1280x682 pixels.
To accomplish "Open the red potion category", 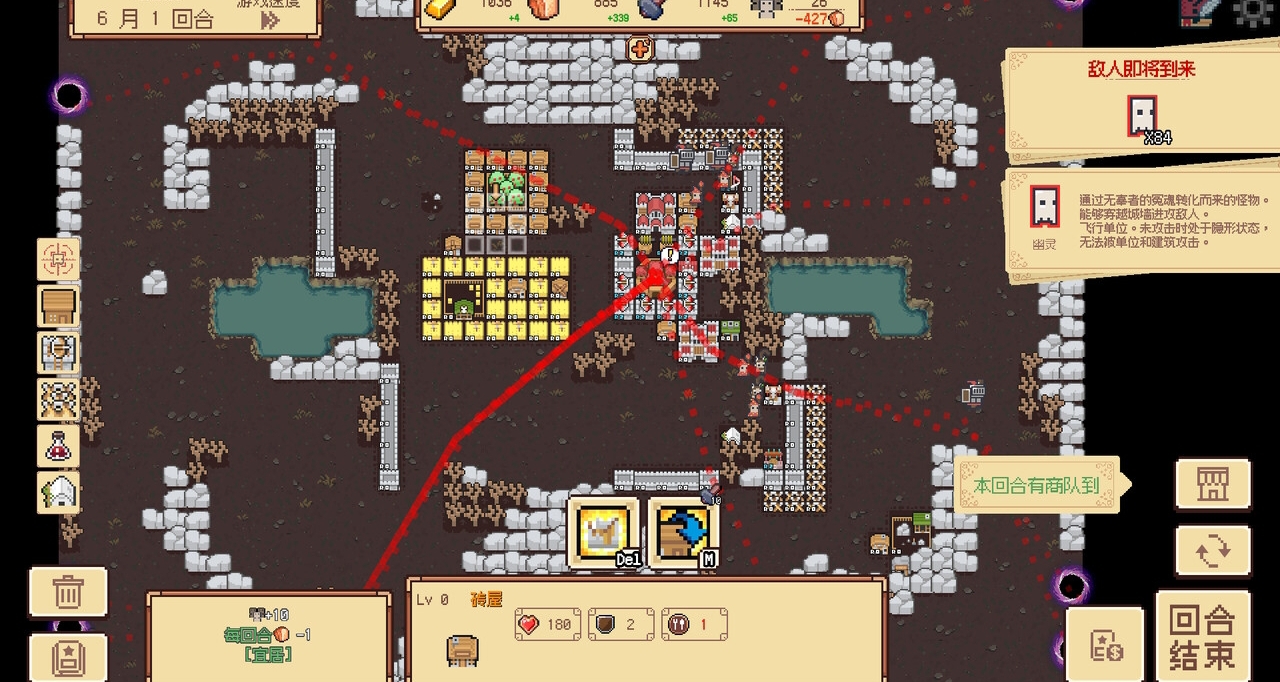I will coord(59,446).
